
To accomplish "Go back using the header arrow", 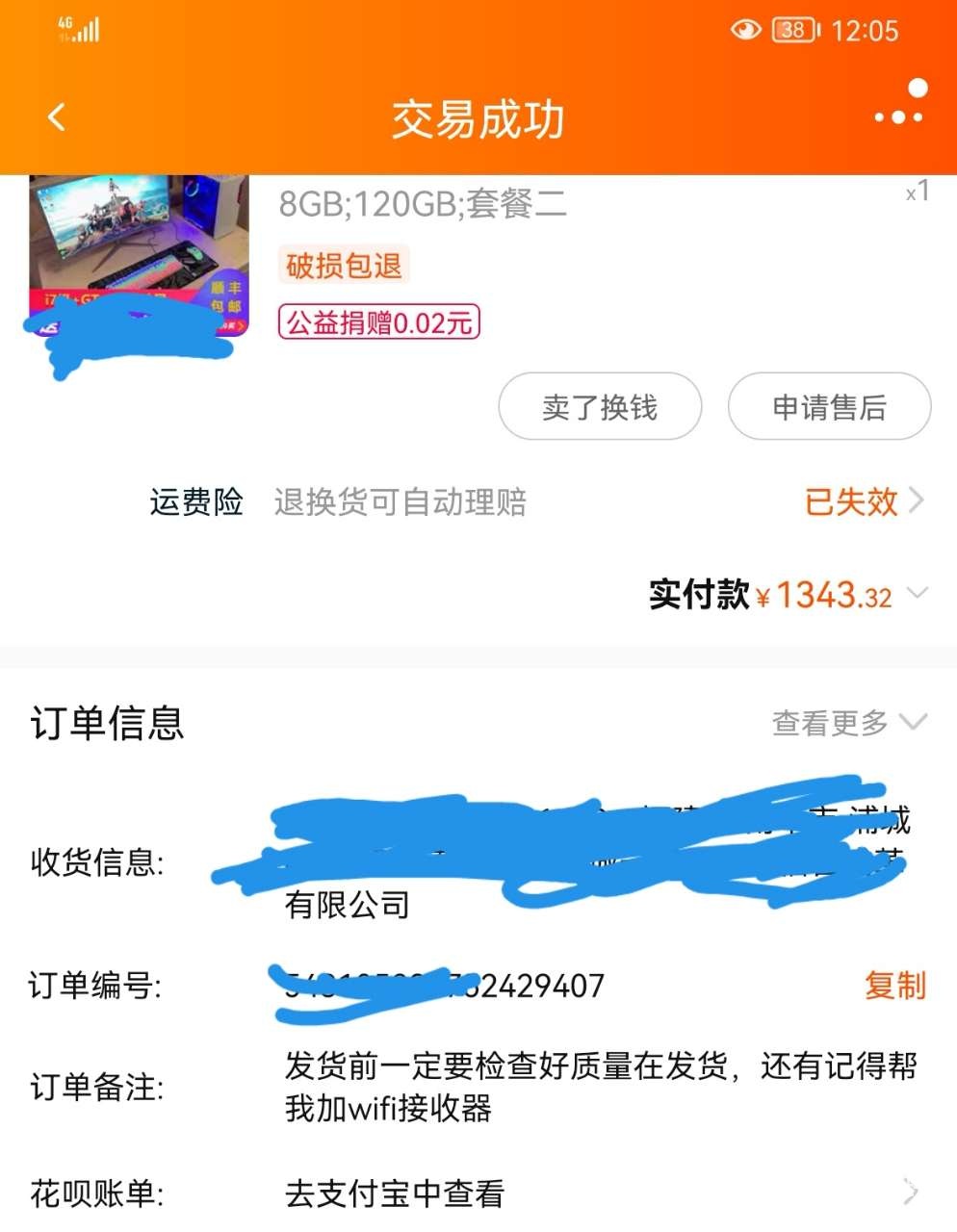I will pos(57,117).
